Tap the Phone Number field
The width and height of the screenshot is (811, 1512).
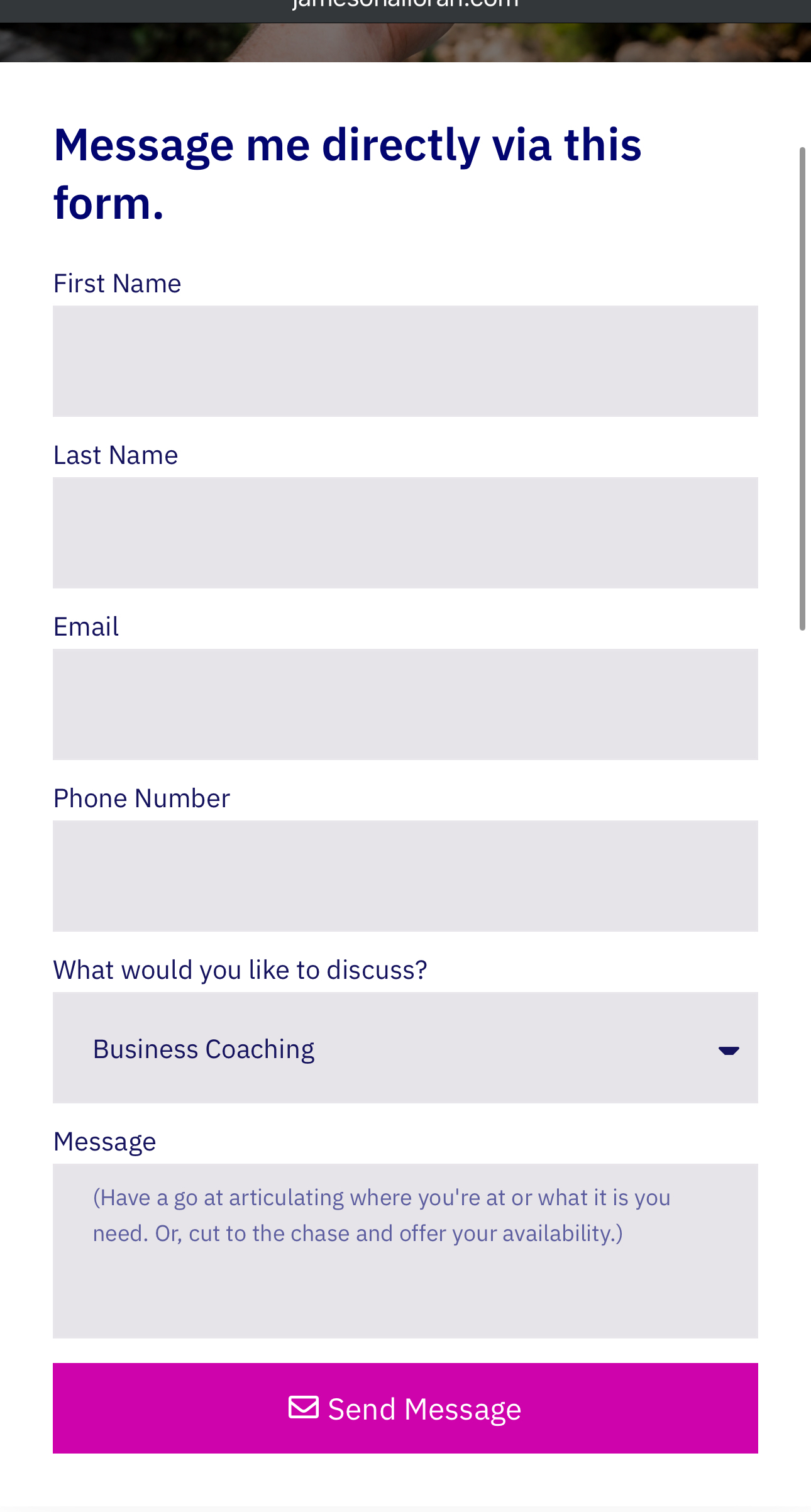[405, 876]
